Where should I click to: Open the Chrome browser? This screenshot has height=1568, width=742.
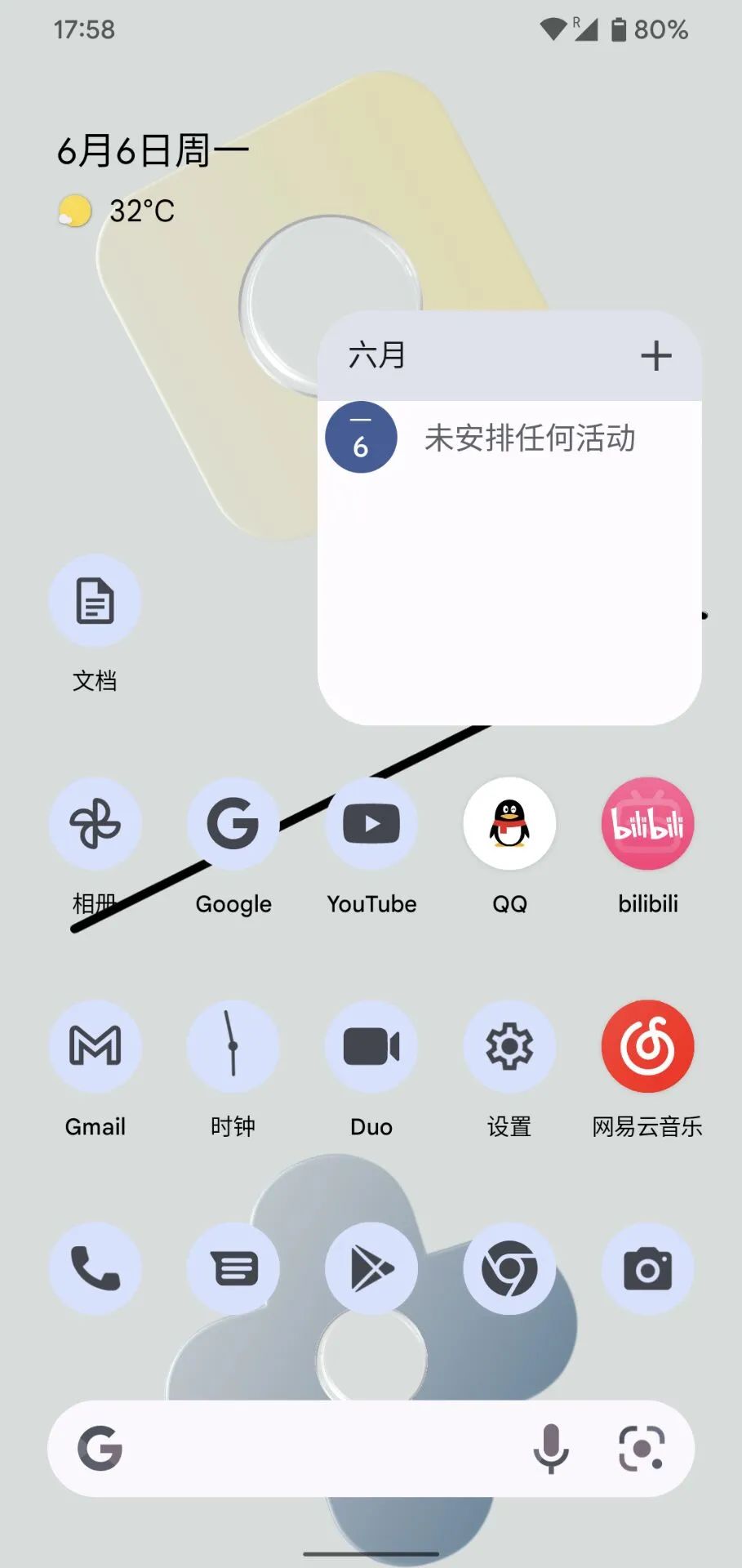509,1268
